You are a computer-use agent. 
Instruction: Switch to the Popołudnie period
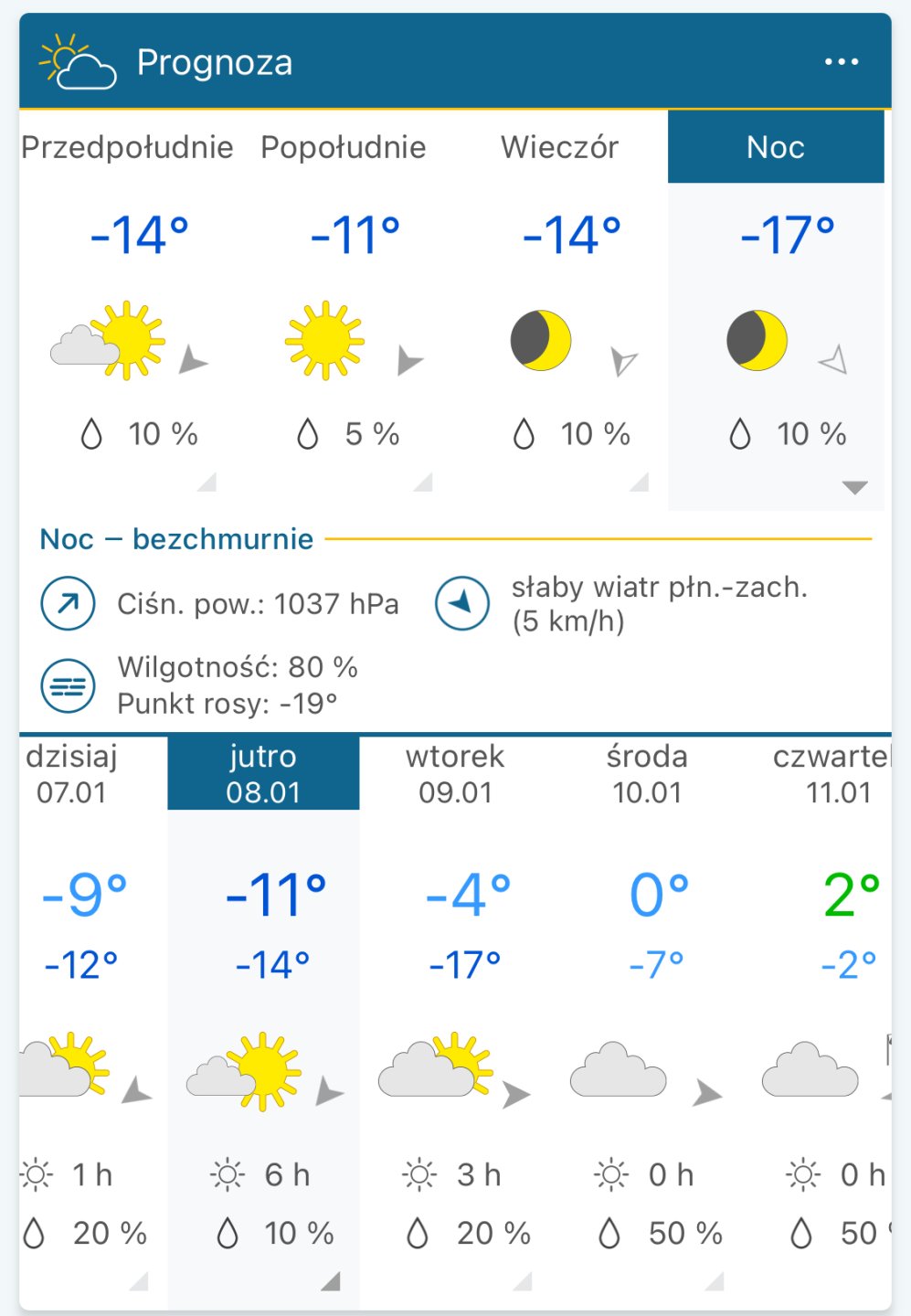(x=344, y=147)
